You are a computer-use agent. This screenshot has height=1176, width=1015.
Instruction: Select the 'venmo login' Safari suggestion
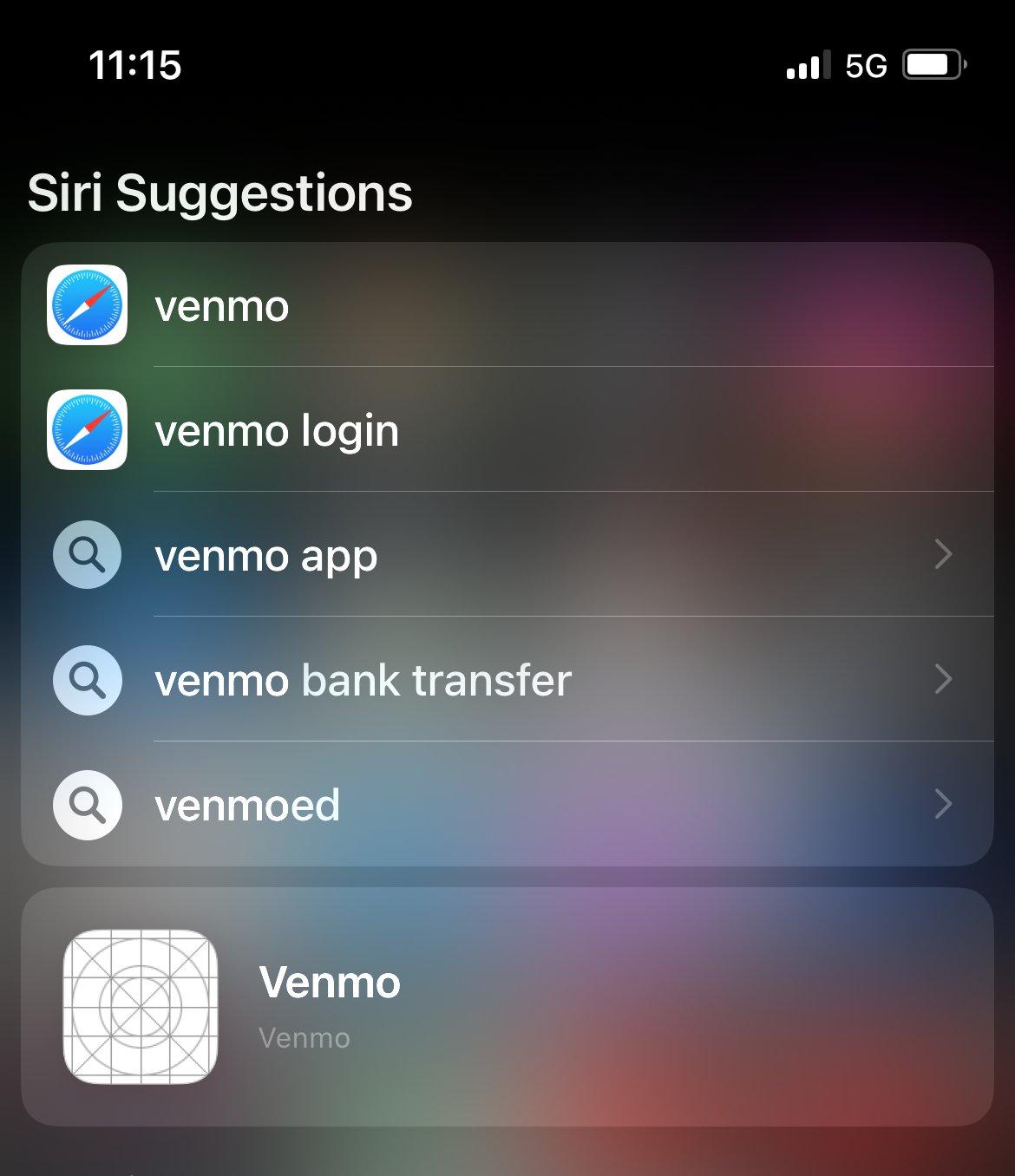click(507, 429)
